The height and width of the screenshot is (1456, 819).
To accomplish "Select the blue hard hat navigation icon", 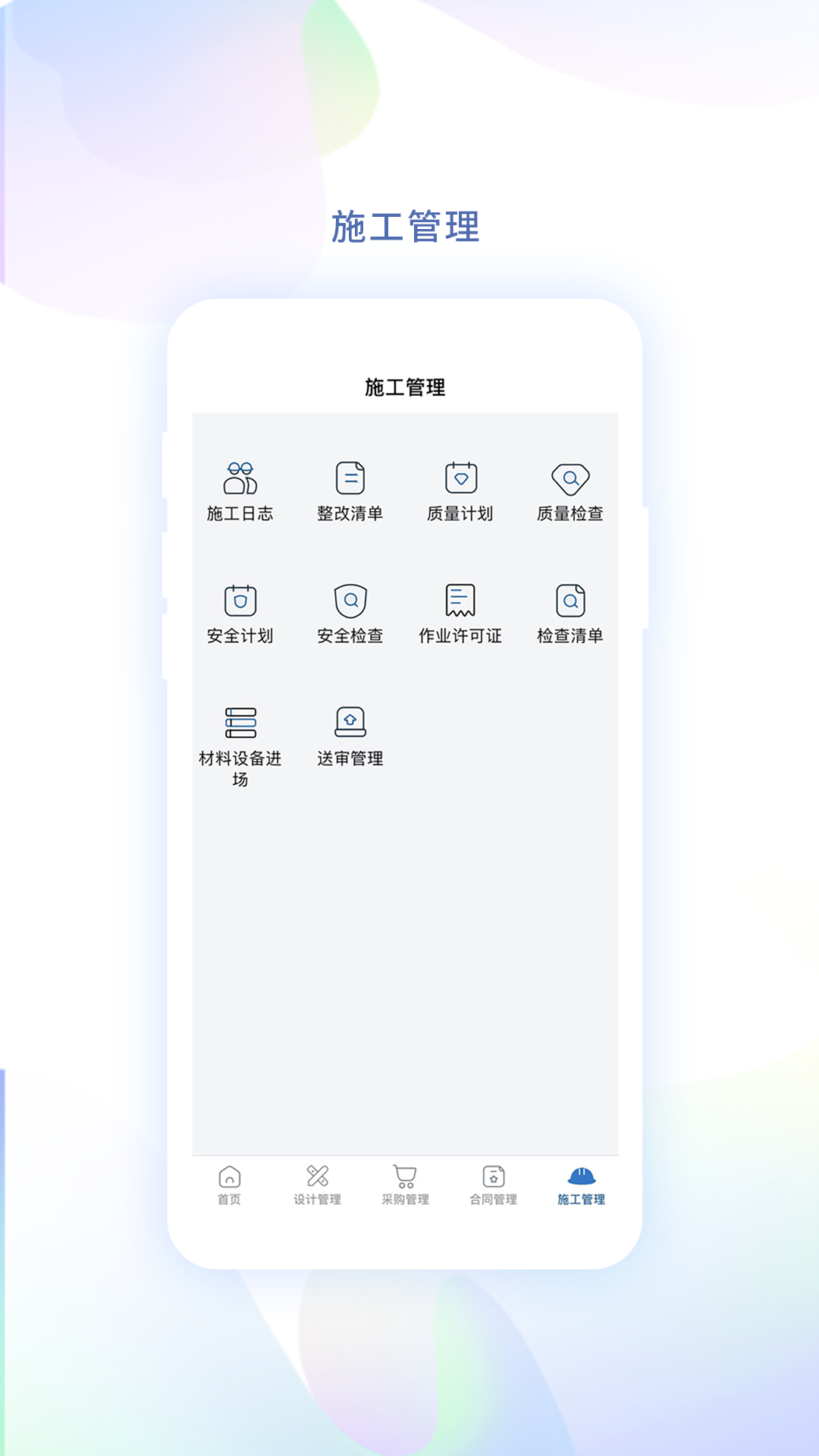I will point(582,1174).
